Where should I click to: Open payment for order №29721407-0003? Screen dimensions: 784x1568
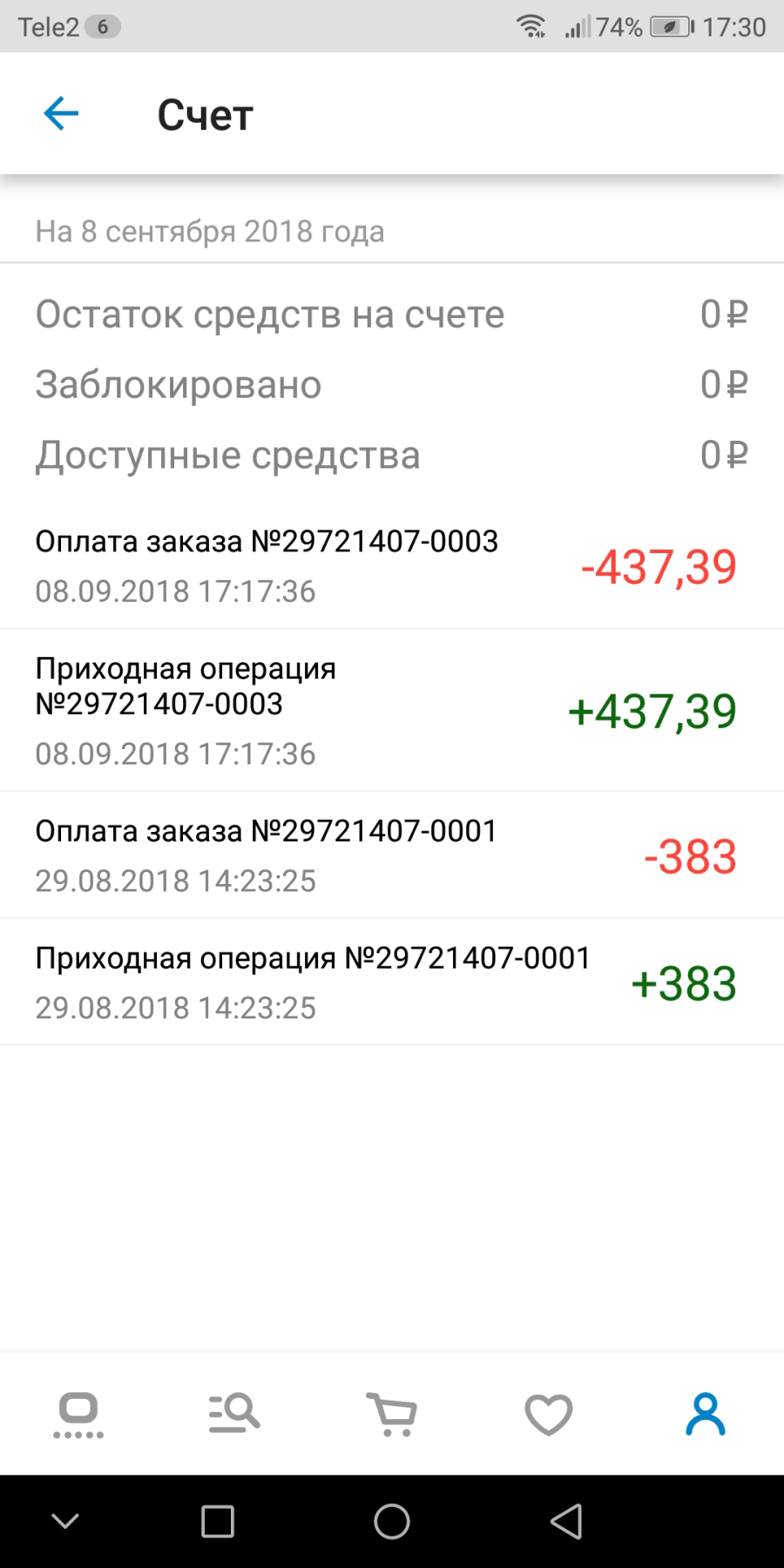[x=392, y=565]
